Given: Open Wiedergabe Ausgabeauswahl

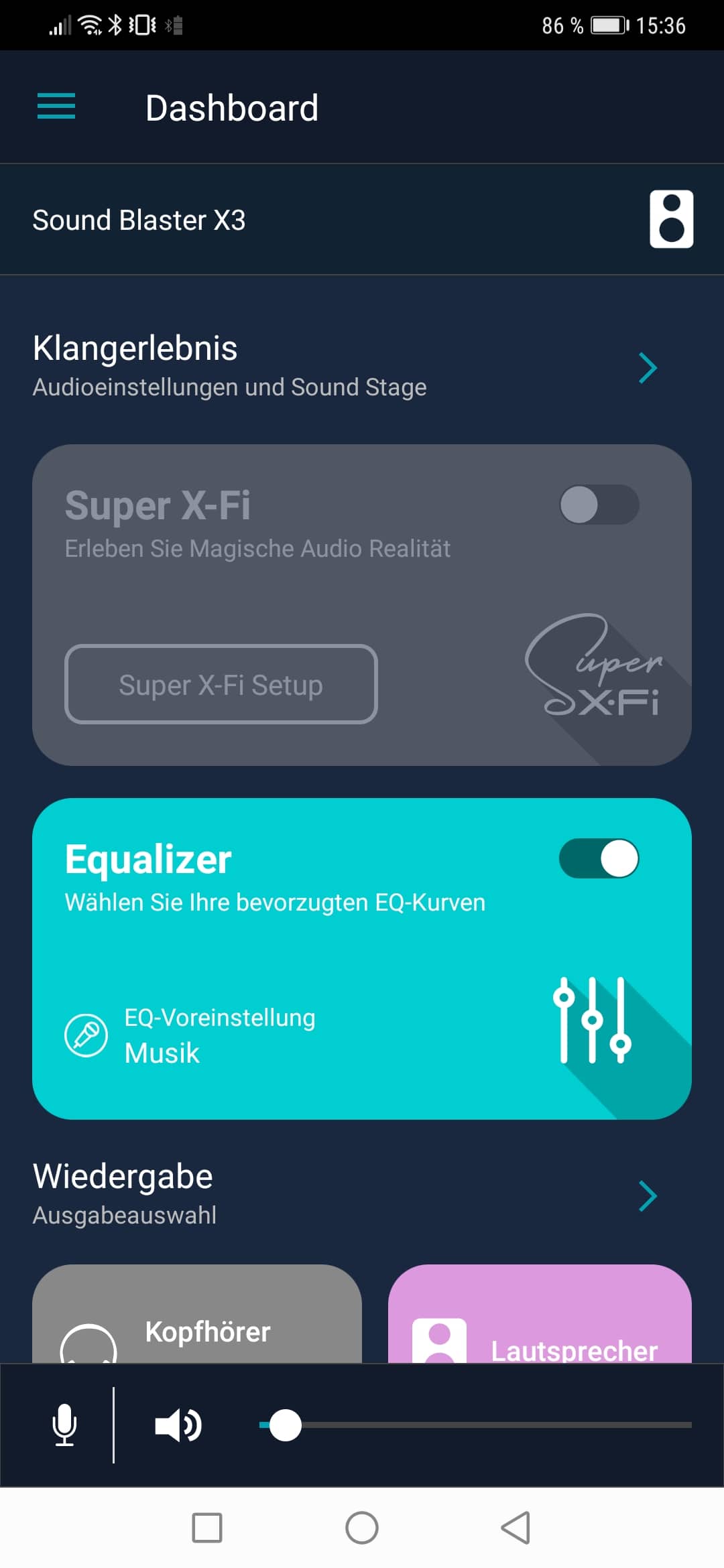Looking at the screenshot, I should [362, 1195].
